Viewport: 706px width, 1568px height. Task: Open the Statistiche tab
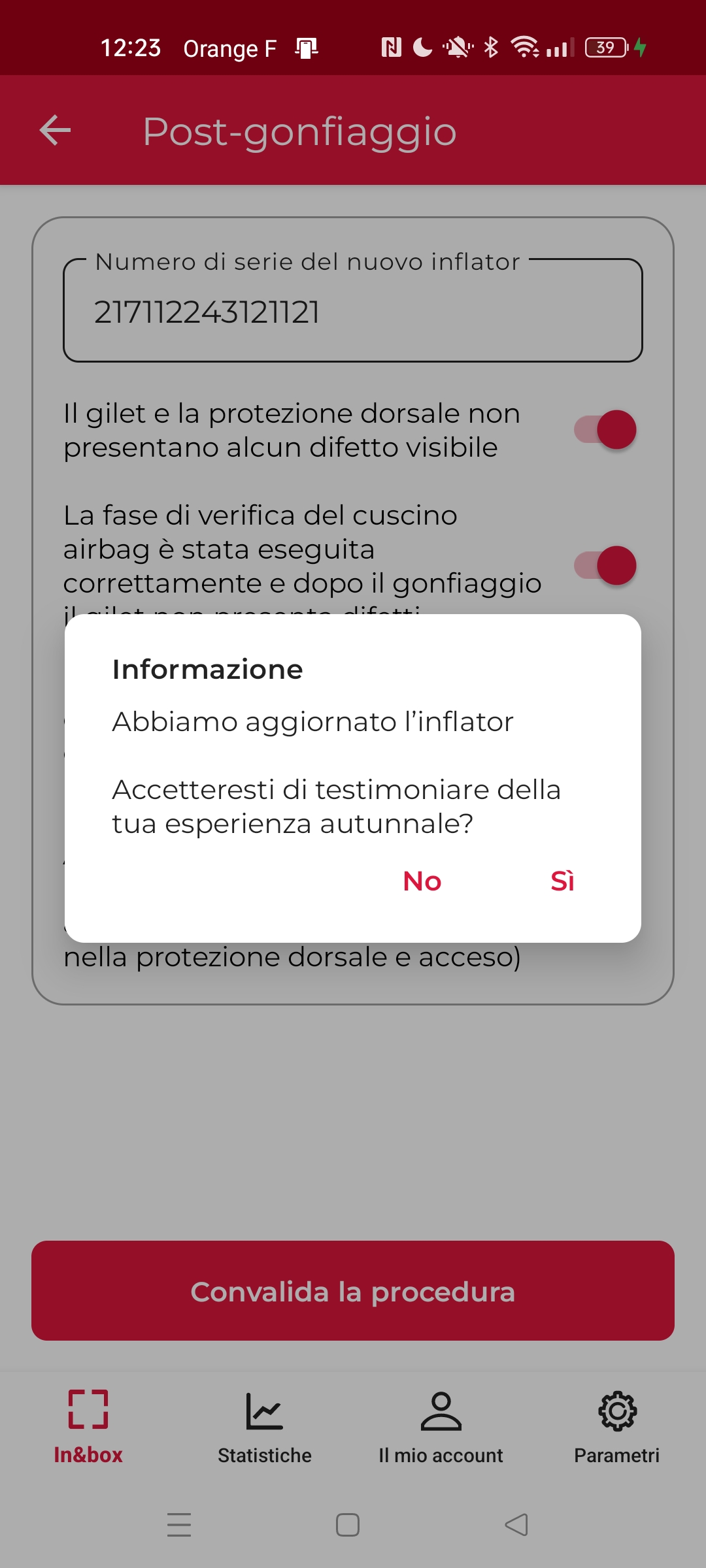pos(265,1426)
